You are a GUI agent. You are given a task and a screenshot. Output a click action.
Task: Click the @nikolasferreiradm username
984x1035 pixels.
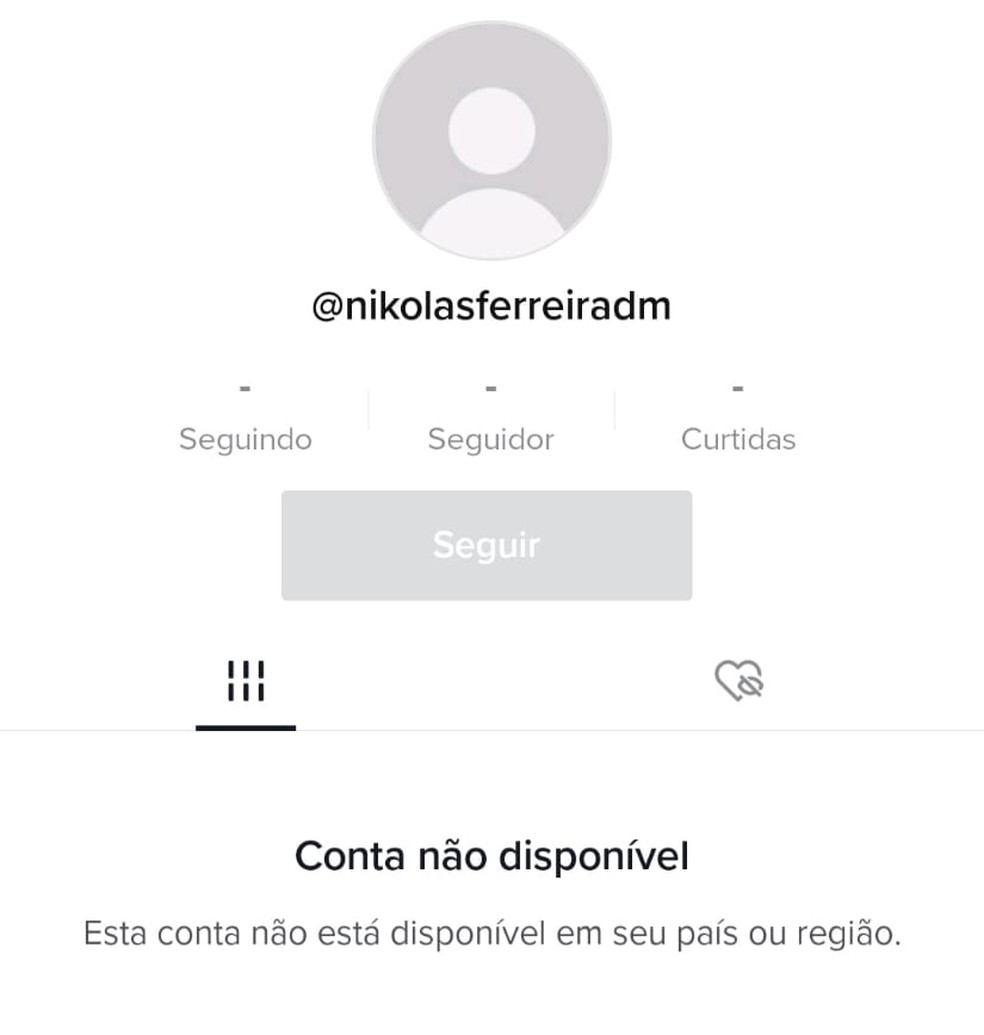point(492,304)
